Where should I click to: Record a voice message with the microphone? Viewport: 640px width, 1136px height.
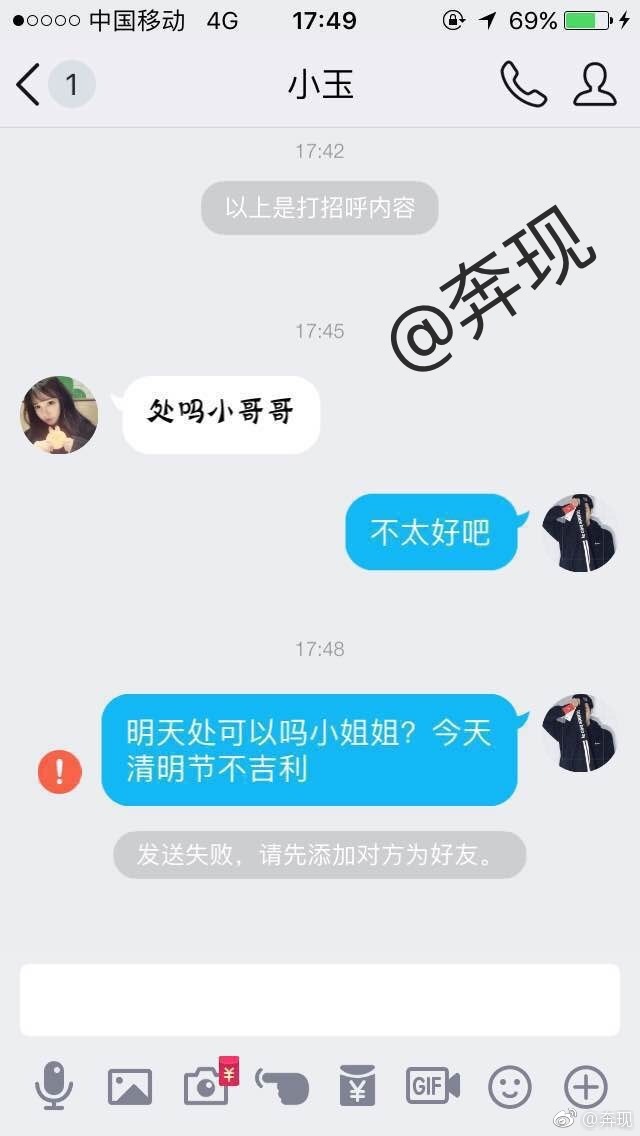(x=54, y=1086)
